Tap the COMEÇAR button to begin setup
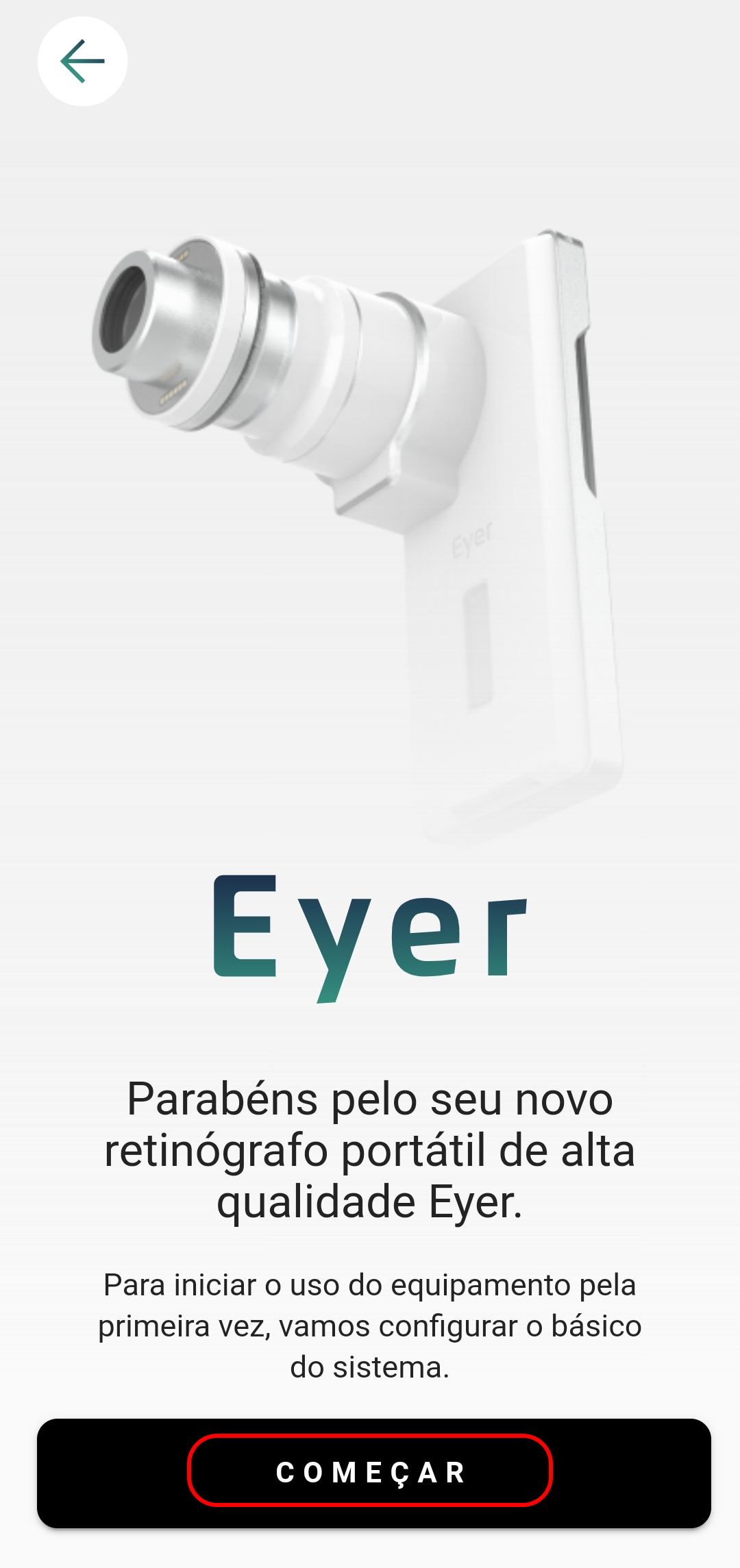Viewport: 740px width, 1568px height. tap(373, 1473)
